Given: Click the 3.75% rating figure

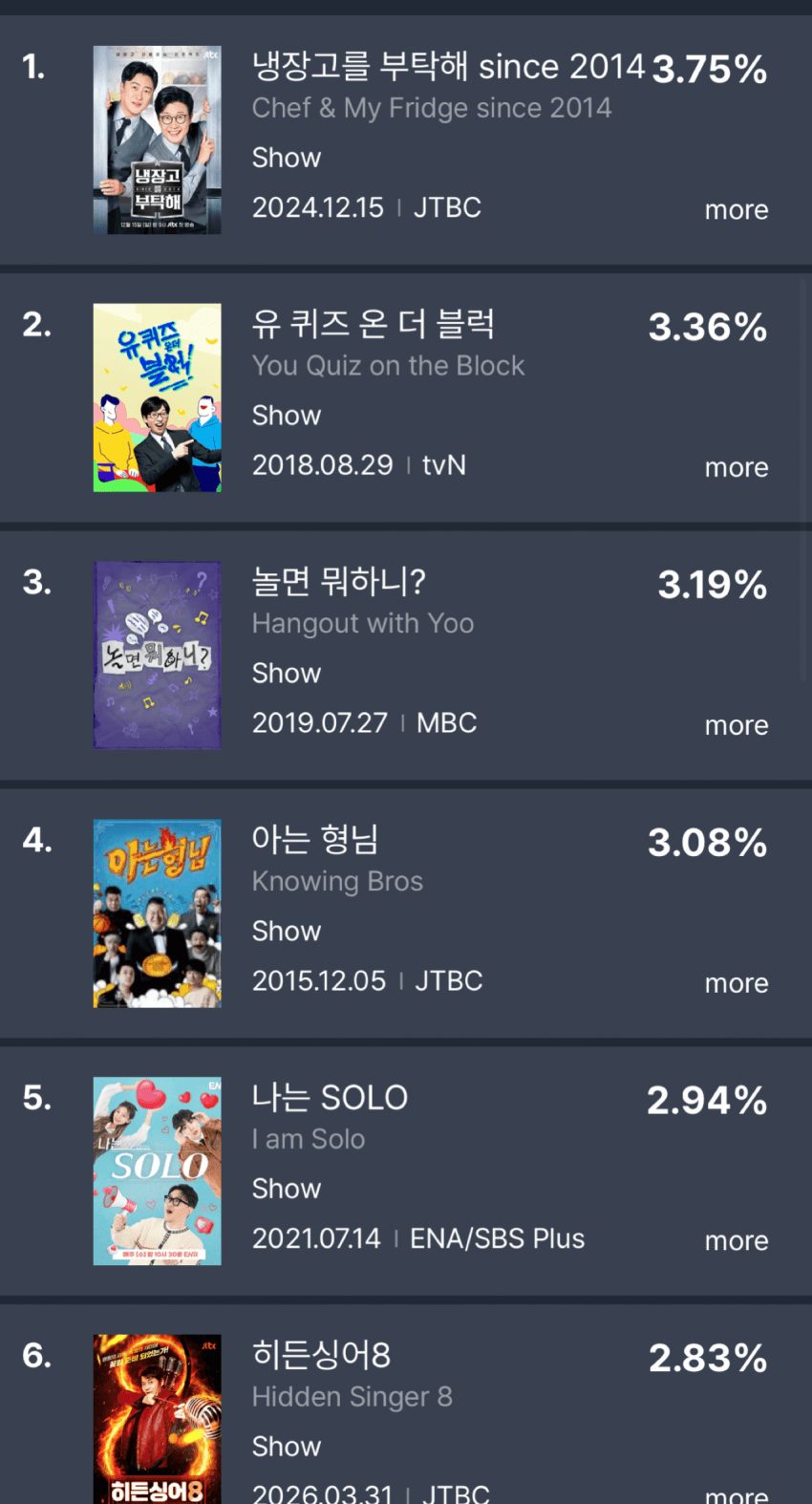Looking at the screenshot, I should point(709,67).
